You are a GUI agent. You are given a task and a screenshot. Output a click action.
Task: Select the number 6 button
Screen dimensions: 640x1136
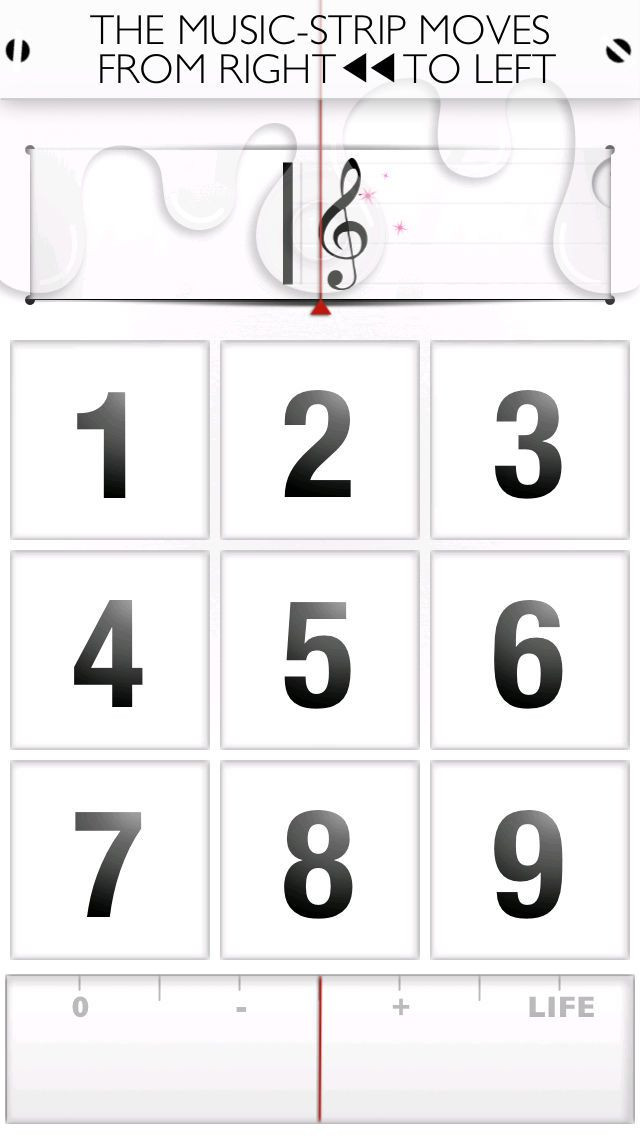tap(530, 650)
